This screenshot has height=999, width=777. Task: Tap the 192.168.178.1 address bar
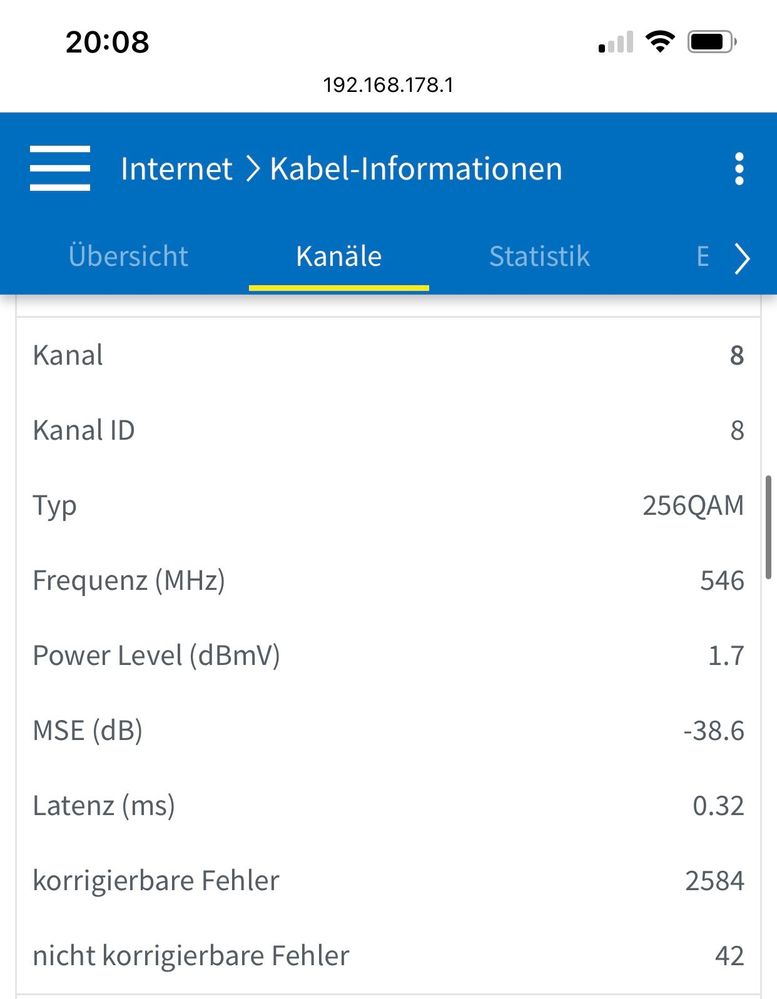(388, 85)
